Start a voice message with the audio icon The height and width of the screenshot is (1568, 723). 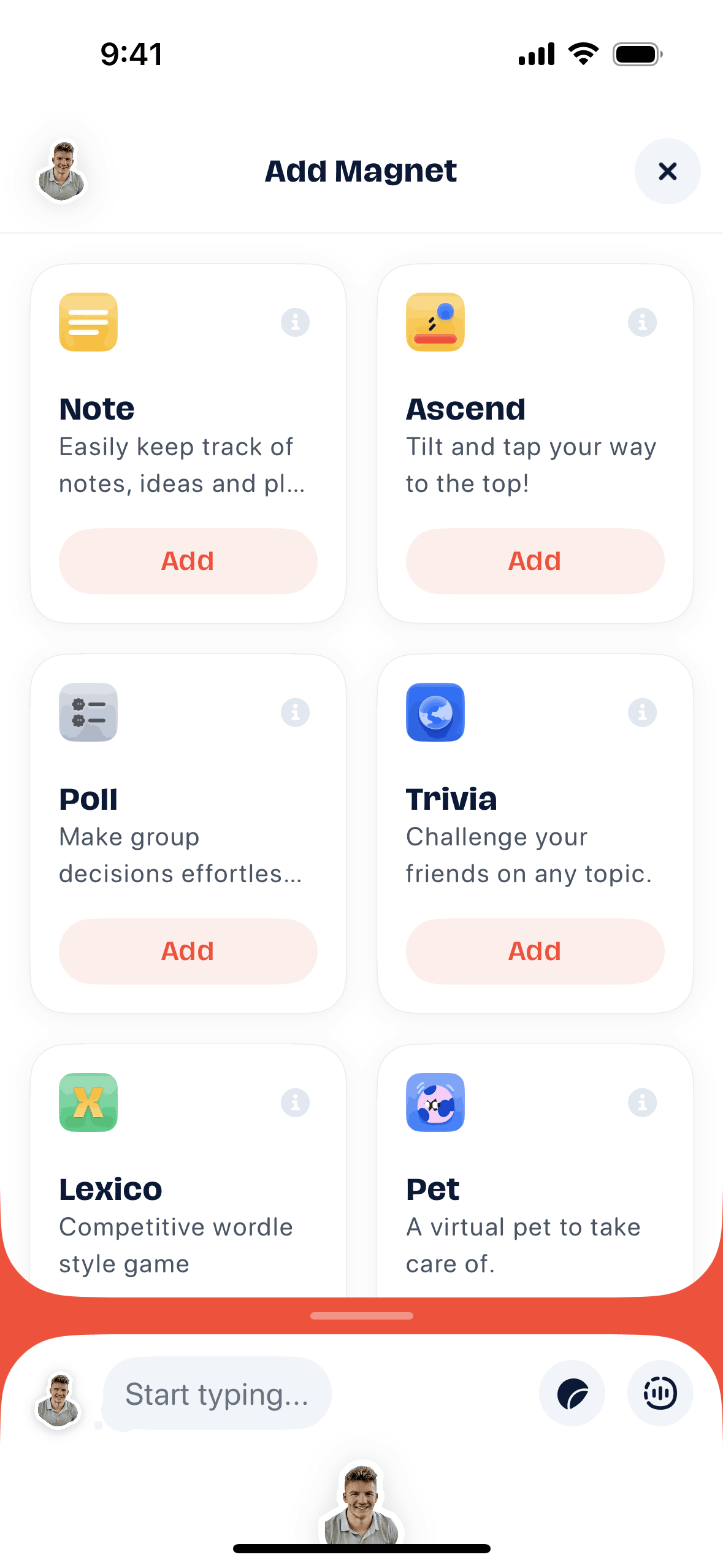[660, 1393]
